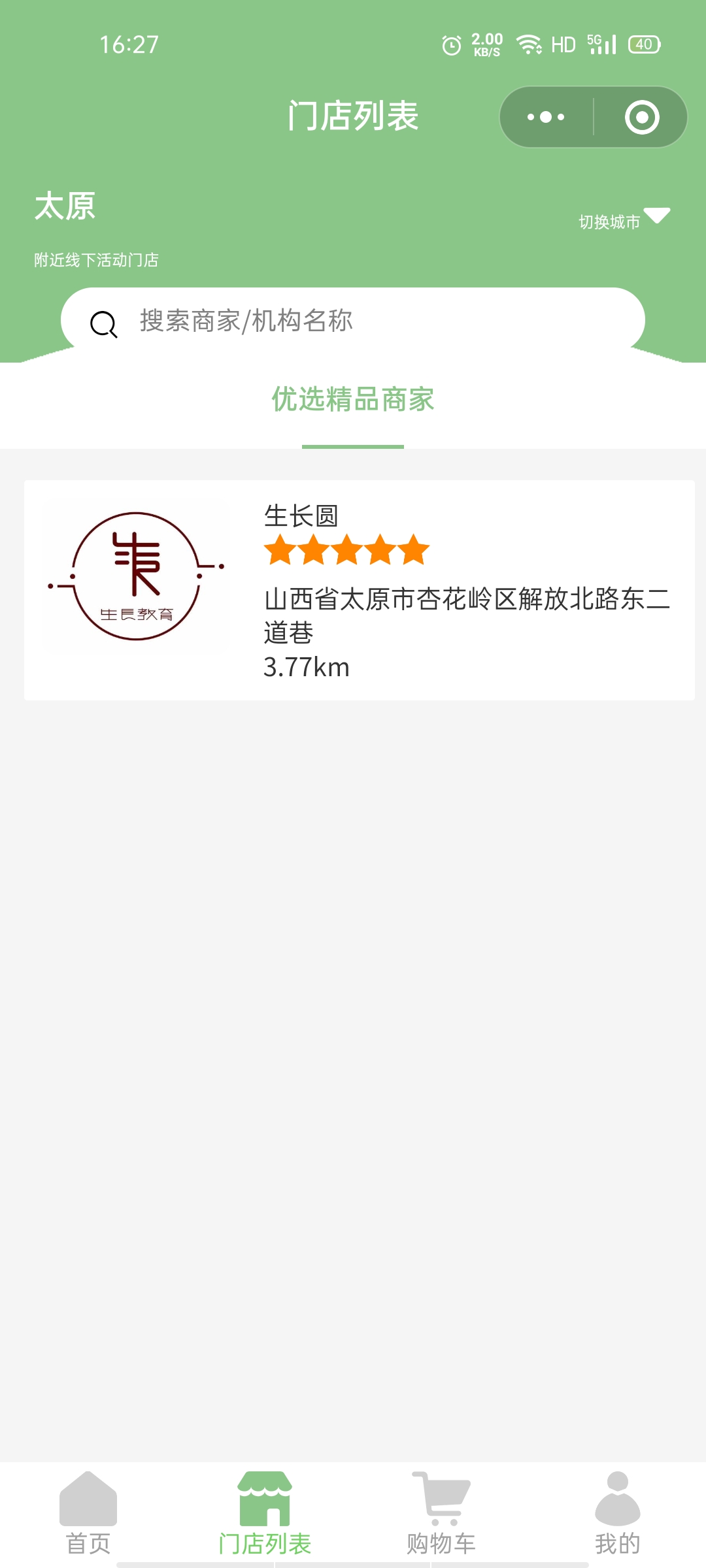This screenshot has height=1568, width=706.
Task: Close the mini program via circle icon
Action: 641,117
